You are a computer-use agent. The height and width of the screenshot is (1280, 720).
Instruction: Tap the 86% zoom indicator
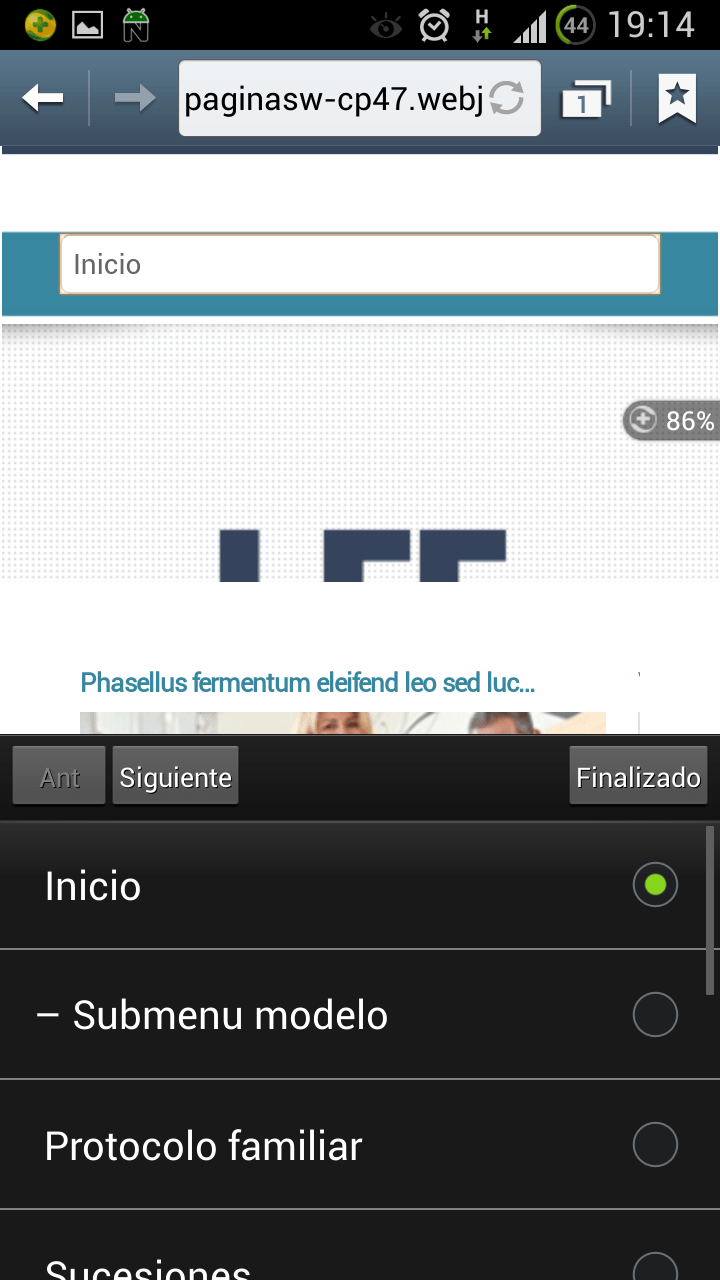[x=672, y=421]
